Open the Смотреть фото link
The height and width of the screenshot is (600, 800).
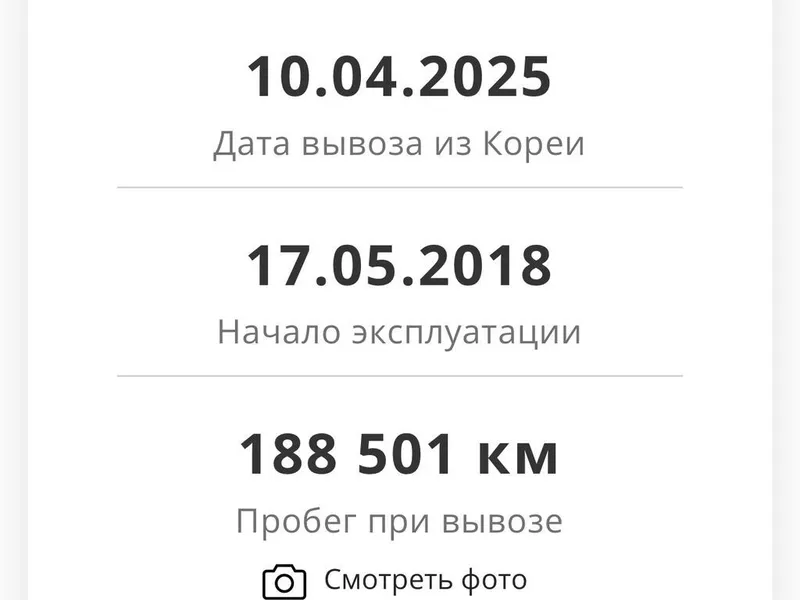424,580
